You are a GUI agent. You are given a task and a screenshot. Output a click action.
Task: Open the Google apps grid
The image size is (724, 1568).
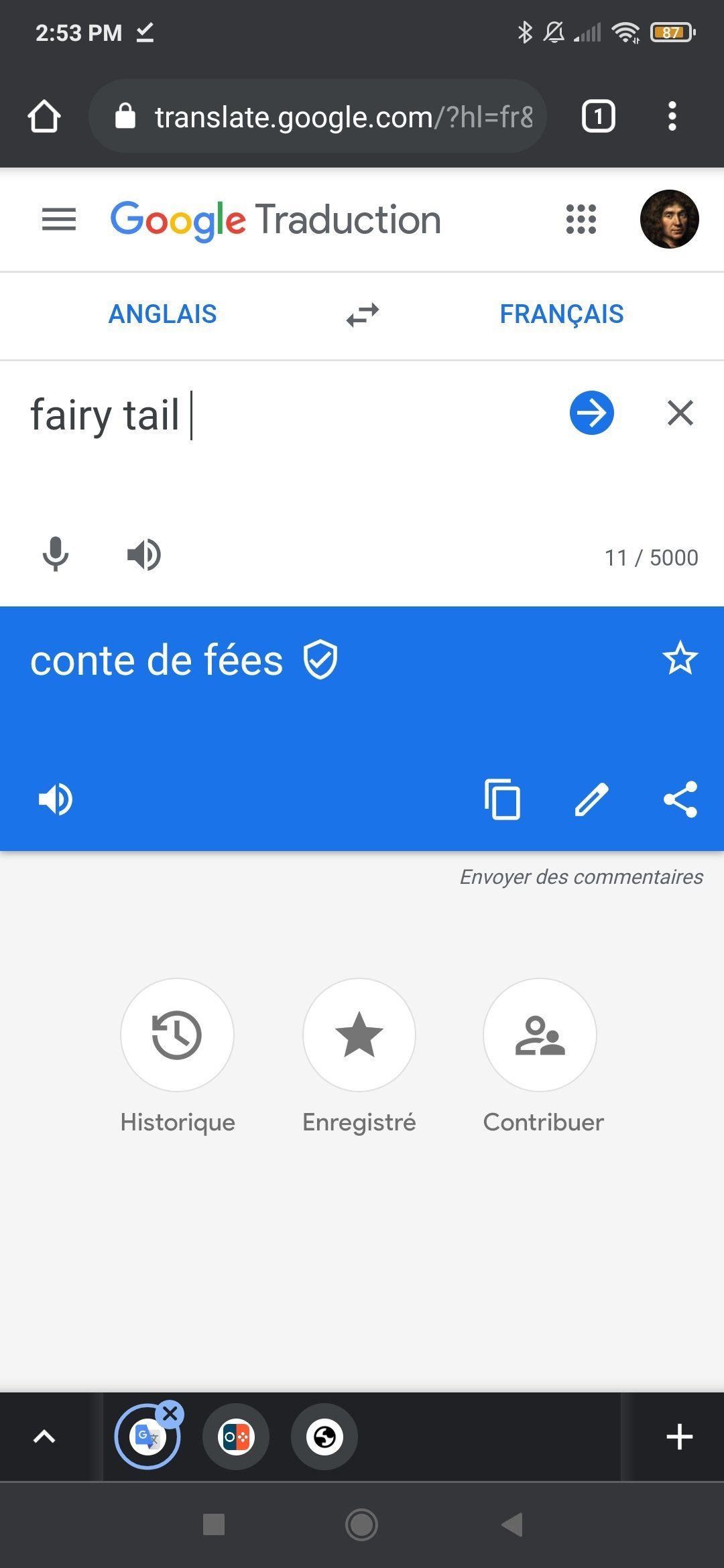581,219
